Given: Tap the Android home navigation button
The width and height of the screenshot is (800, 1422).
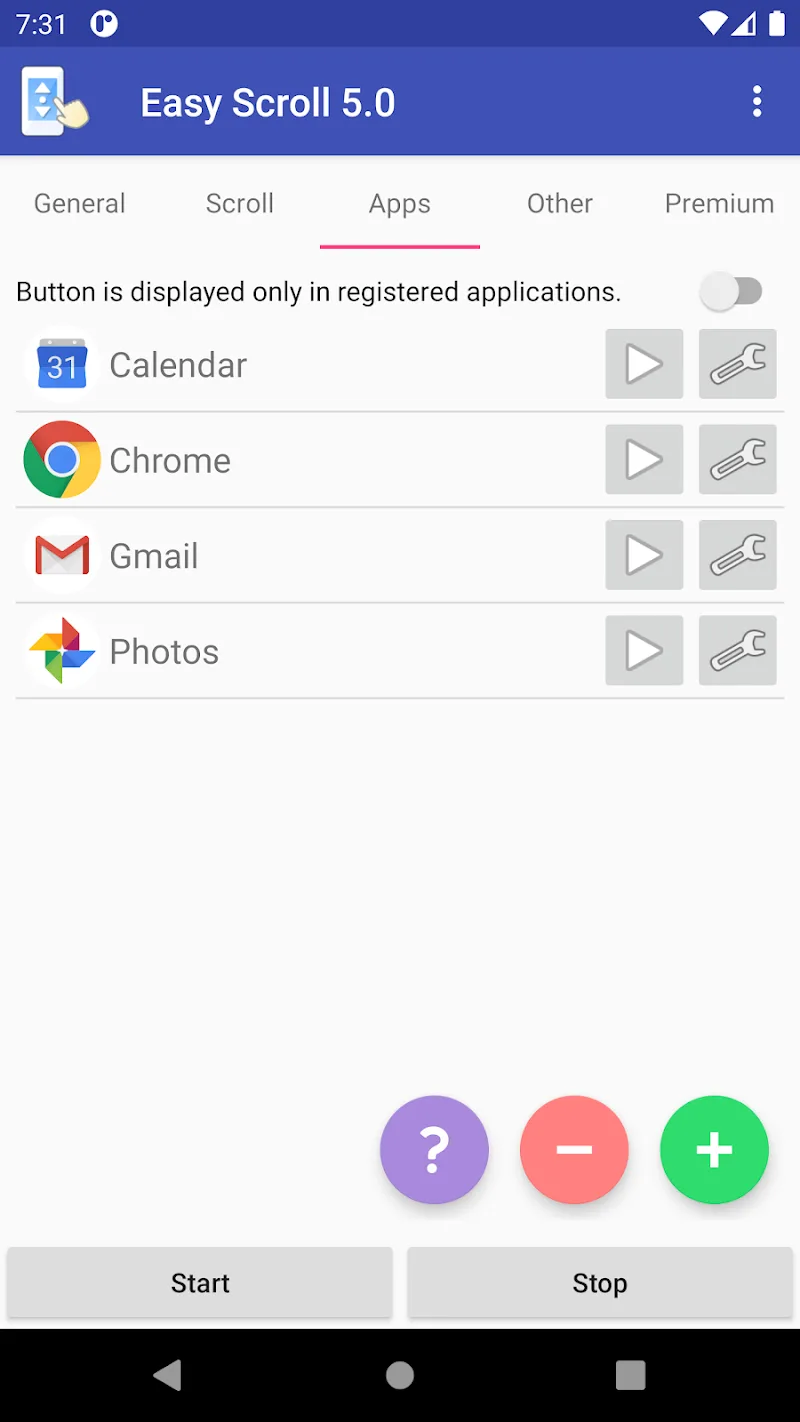Looking at the screenshot, I should coord(400,1375).
